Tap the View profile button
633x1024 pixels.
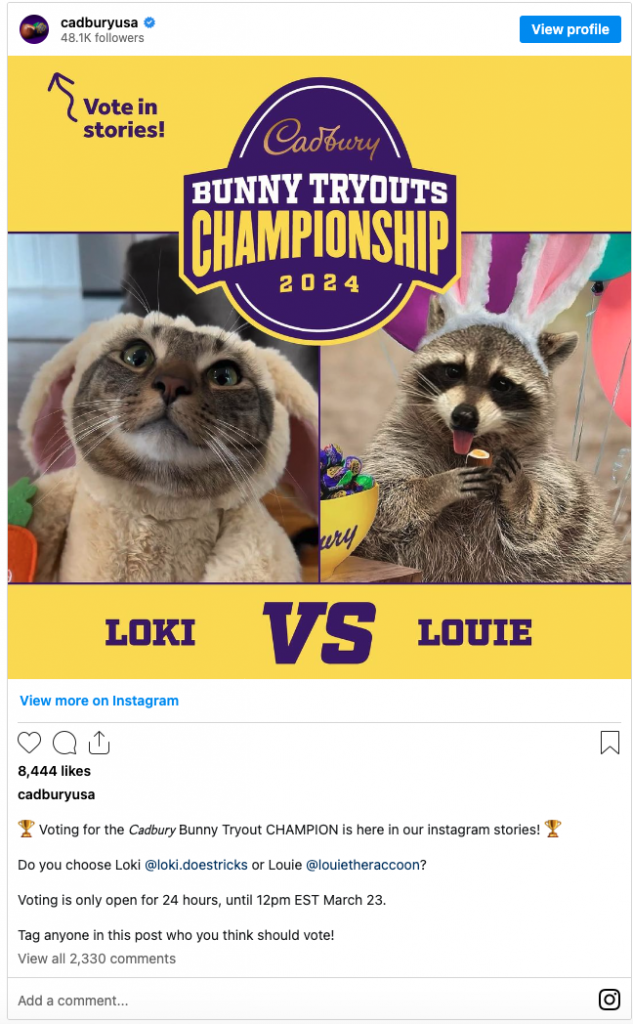click(570, 29)
